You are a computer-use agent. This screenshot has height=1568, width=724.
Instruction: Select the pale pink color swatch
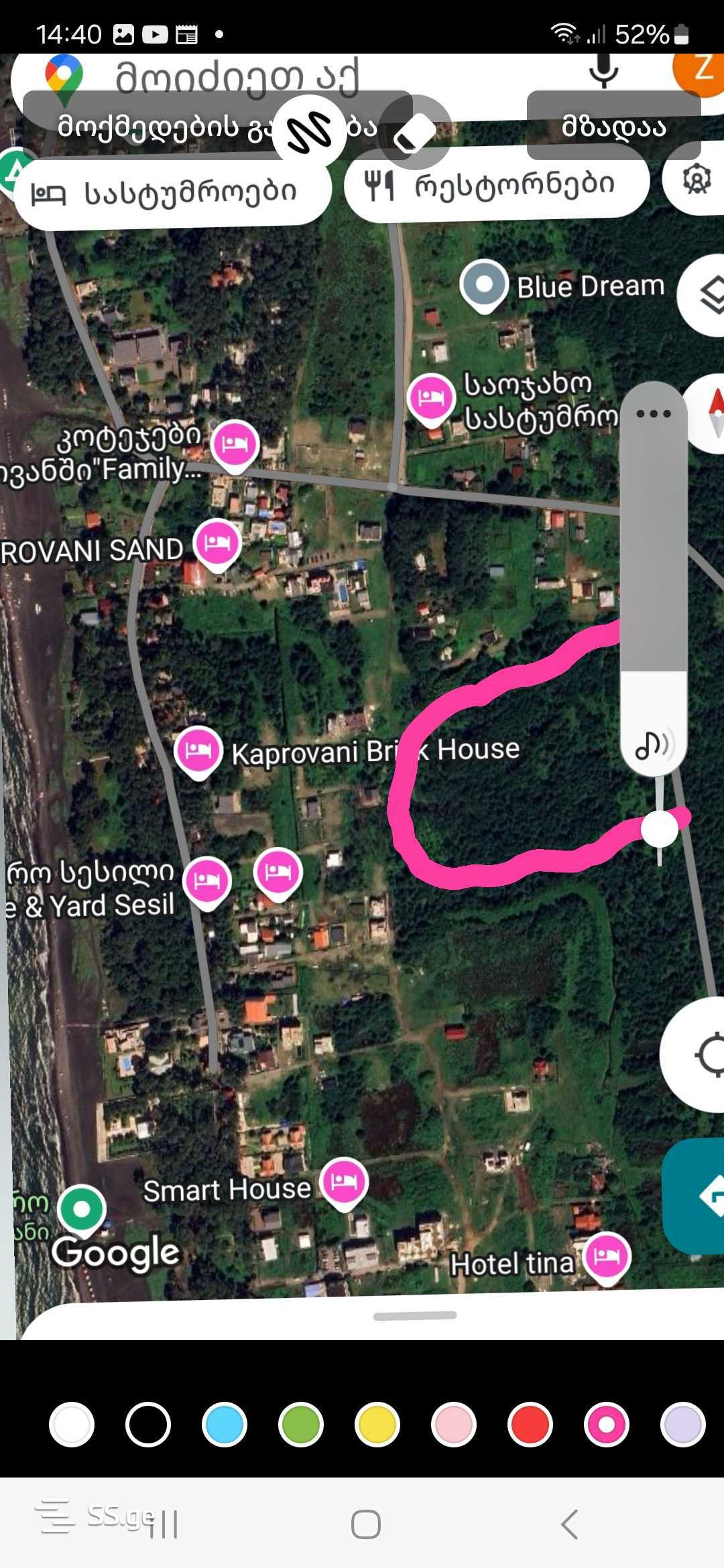[x=454, y=1424]
